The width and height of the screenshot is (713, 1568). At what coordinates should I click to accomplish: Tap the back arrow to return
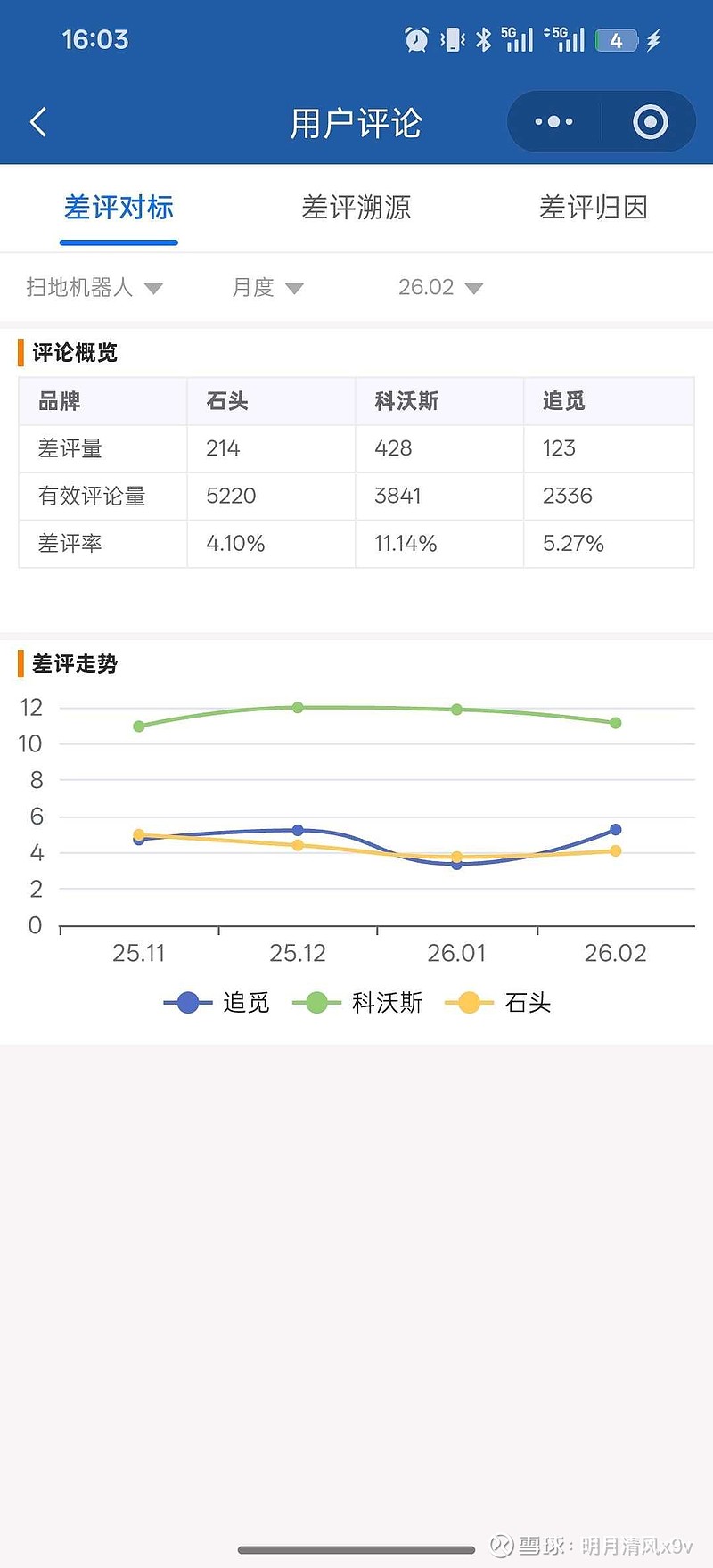coord(37,121)
